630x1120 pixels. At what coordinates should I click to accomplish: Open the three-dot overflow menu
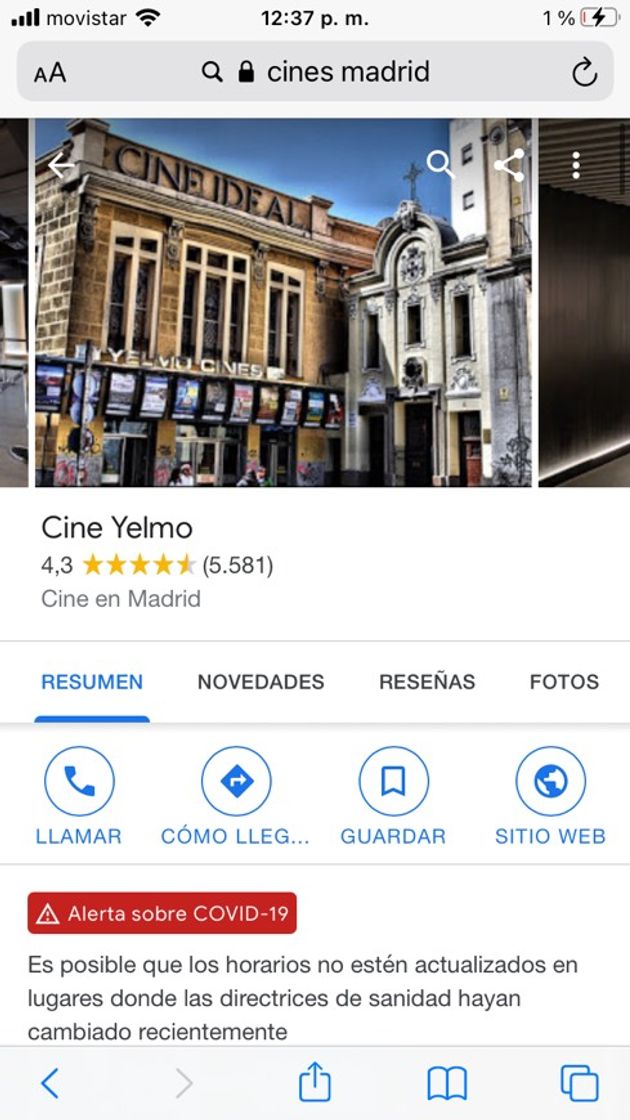[576, 165]
